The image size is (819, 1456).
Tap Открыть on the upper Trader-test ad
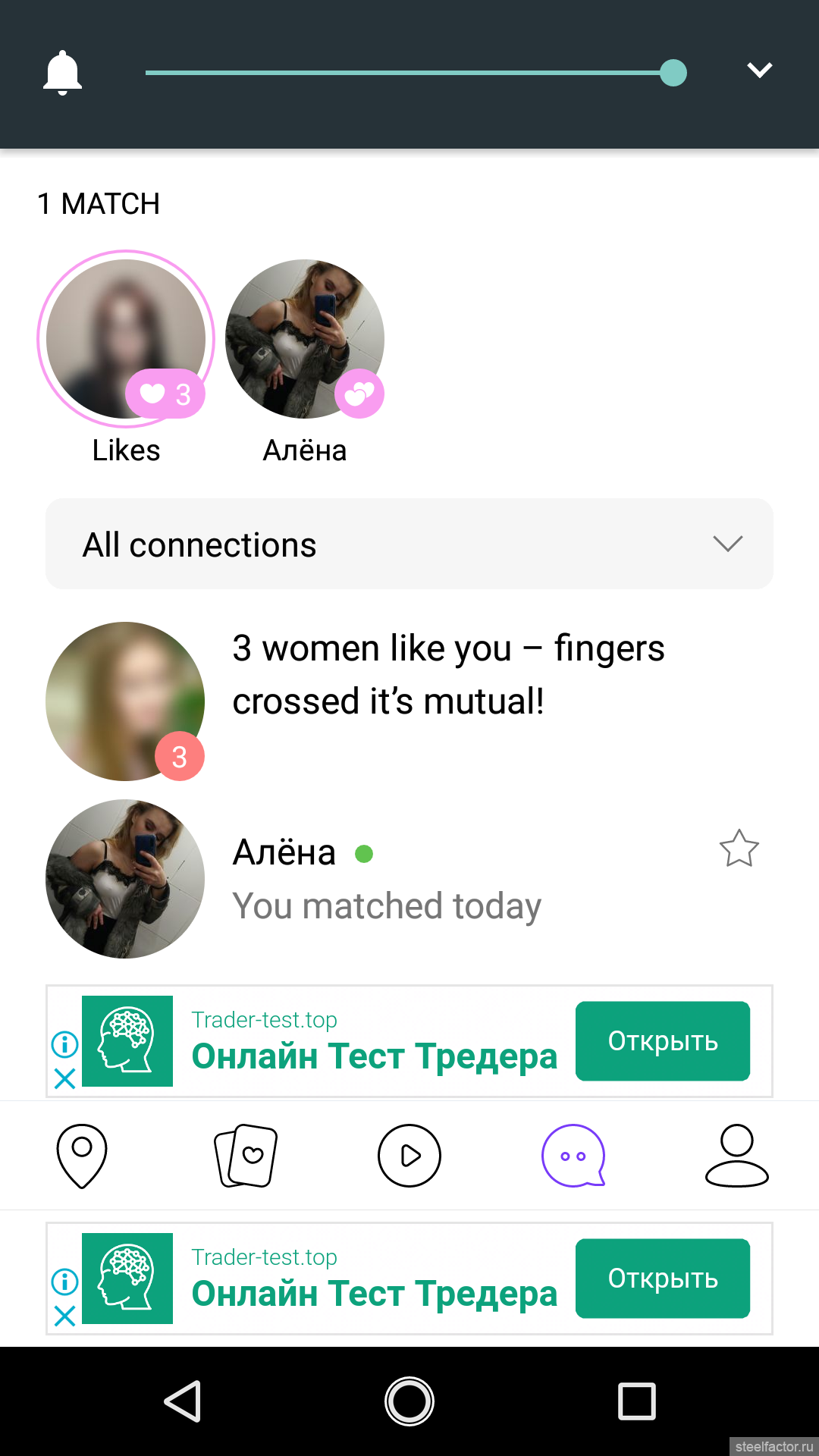click(x=663, y=1041)
